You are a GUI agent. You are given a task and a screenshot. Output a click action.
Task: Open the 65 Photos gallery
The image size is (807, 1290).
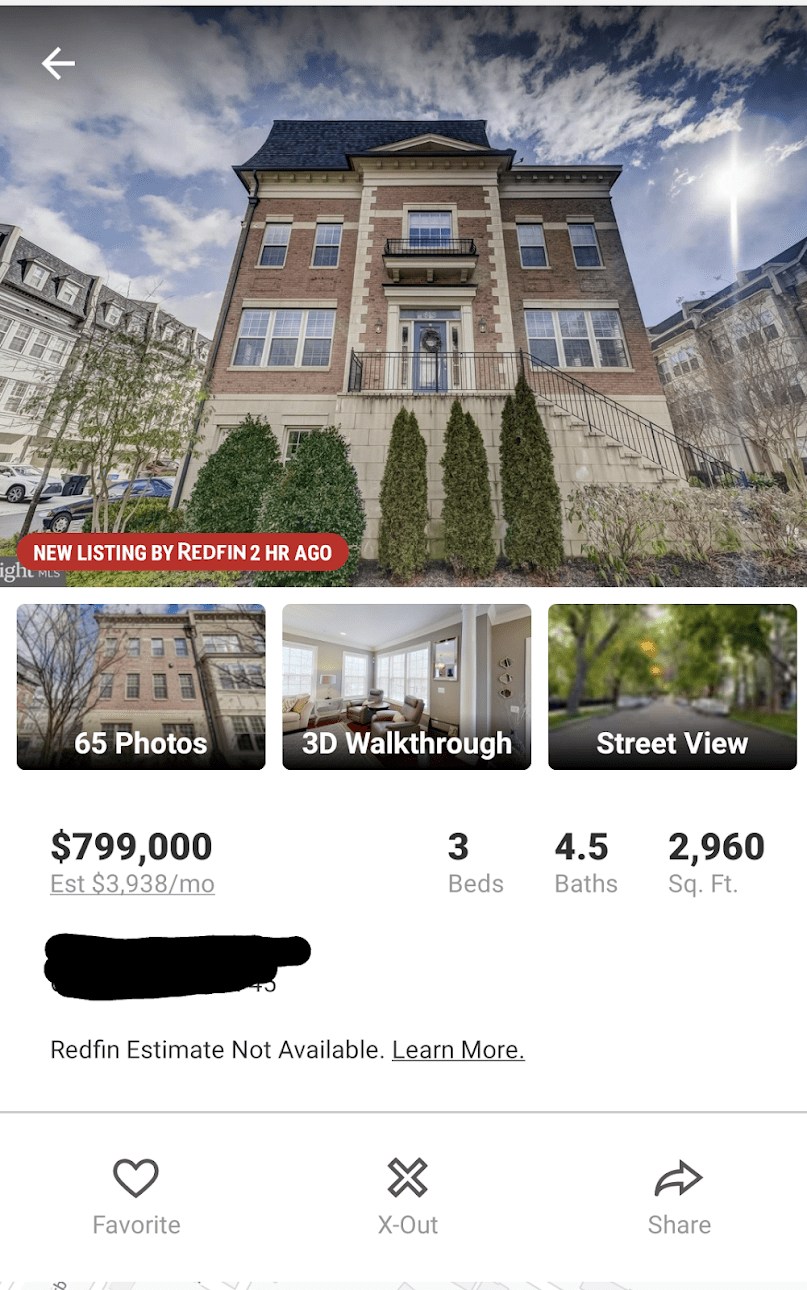point(141,687)
